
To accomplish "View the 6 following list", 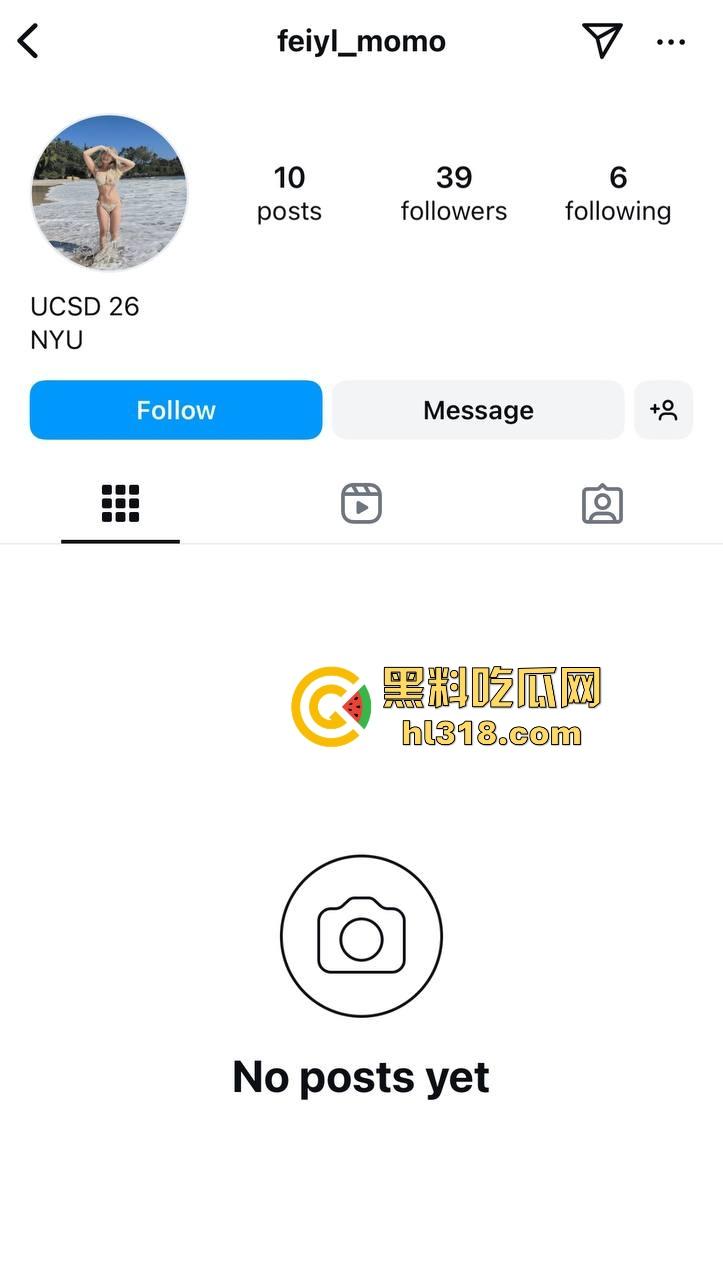I will coord(618,193).
